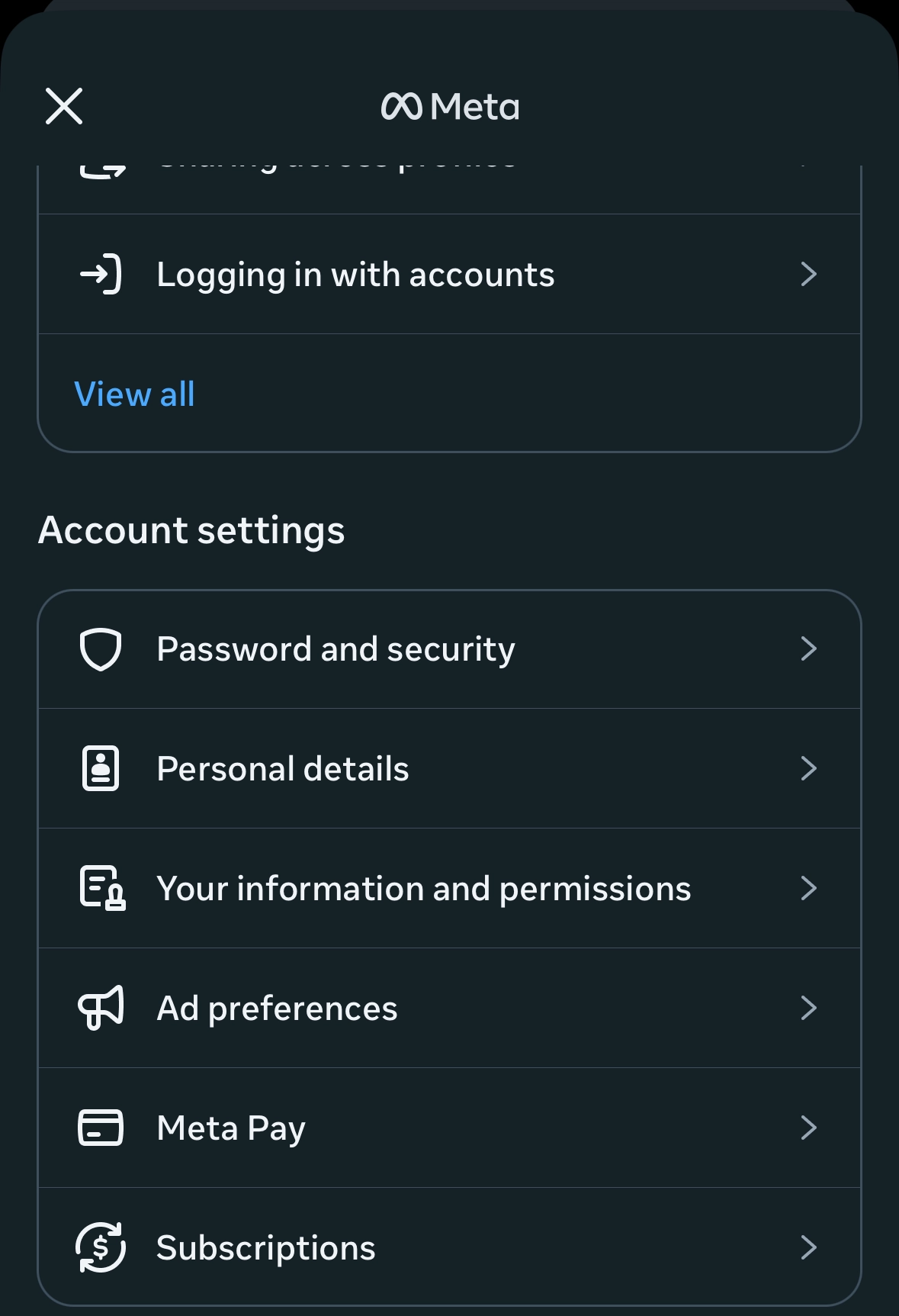The width and height of the screenshot is (899, 1316).
Task: Open Password and security settings
Action: (x=448, y=649)
